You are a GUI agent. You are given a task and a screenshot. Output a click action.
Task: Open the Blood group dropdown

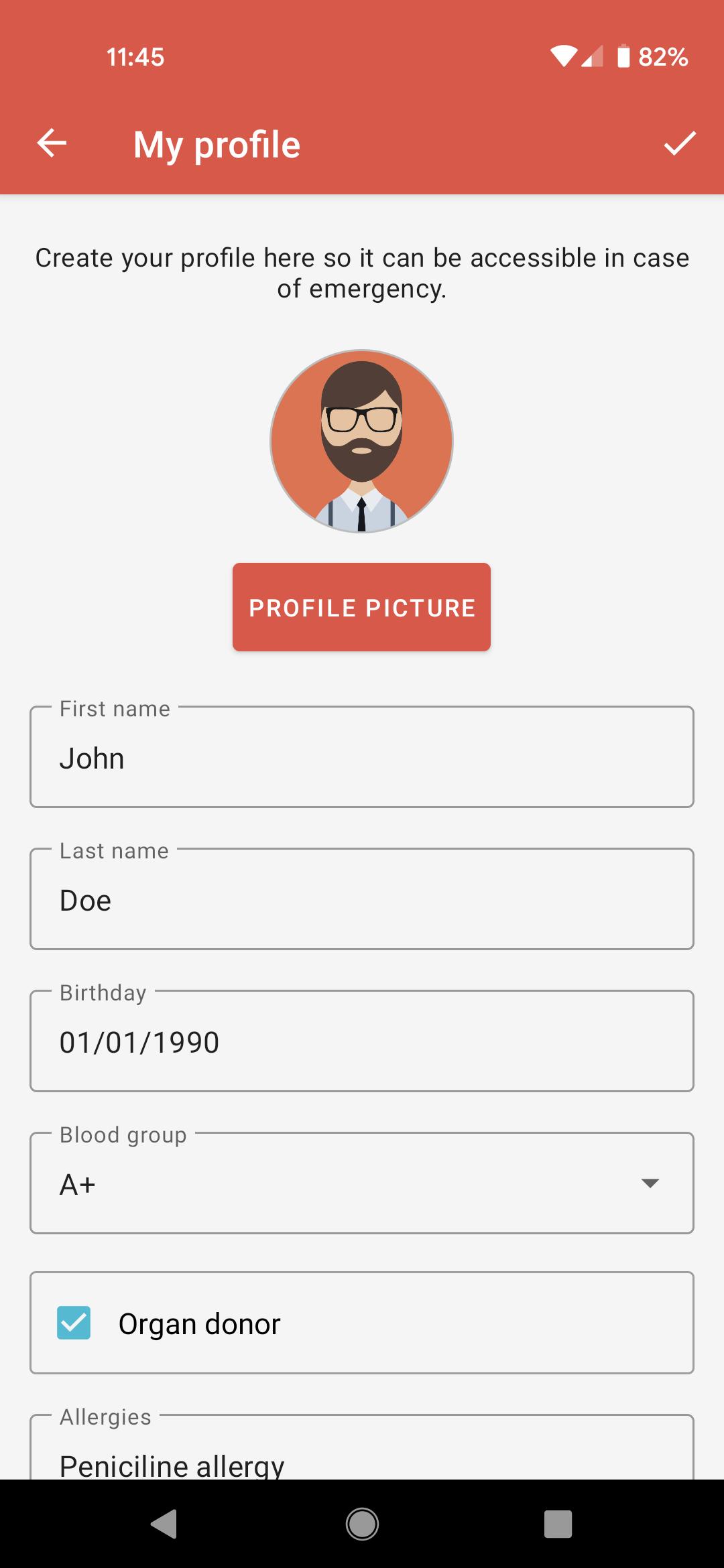click(x=362, y=1183)
